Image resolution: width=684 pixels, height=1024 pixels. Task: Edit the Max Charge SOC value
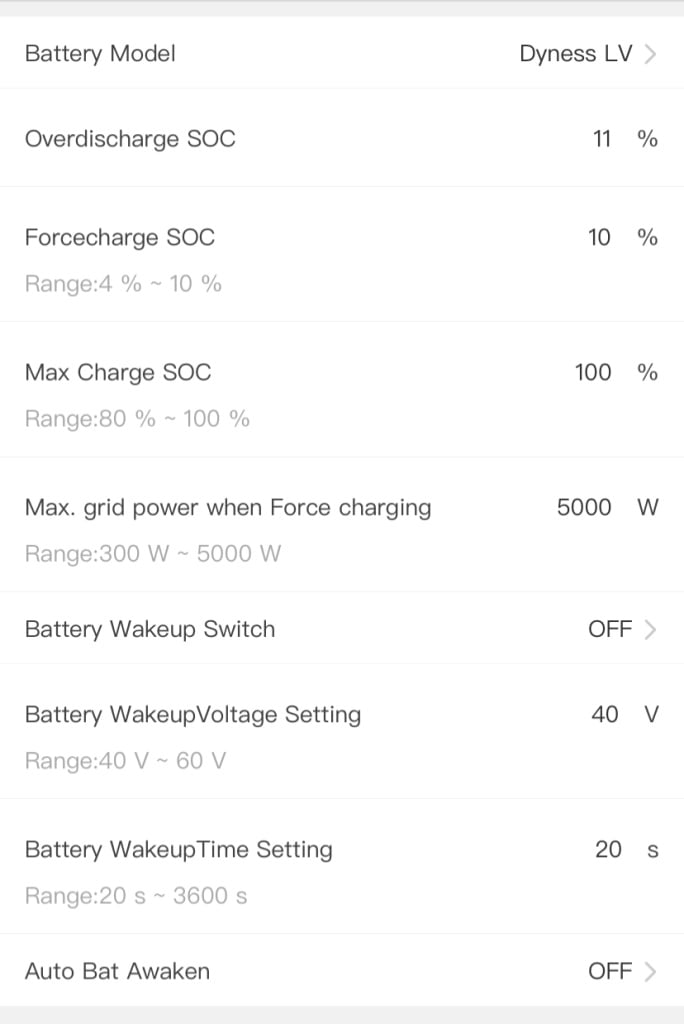(593, 373)
